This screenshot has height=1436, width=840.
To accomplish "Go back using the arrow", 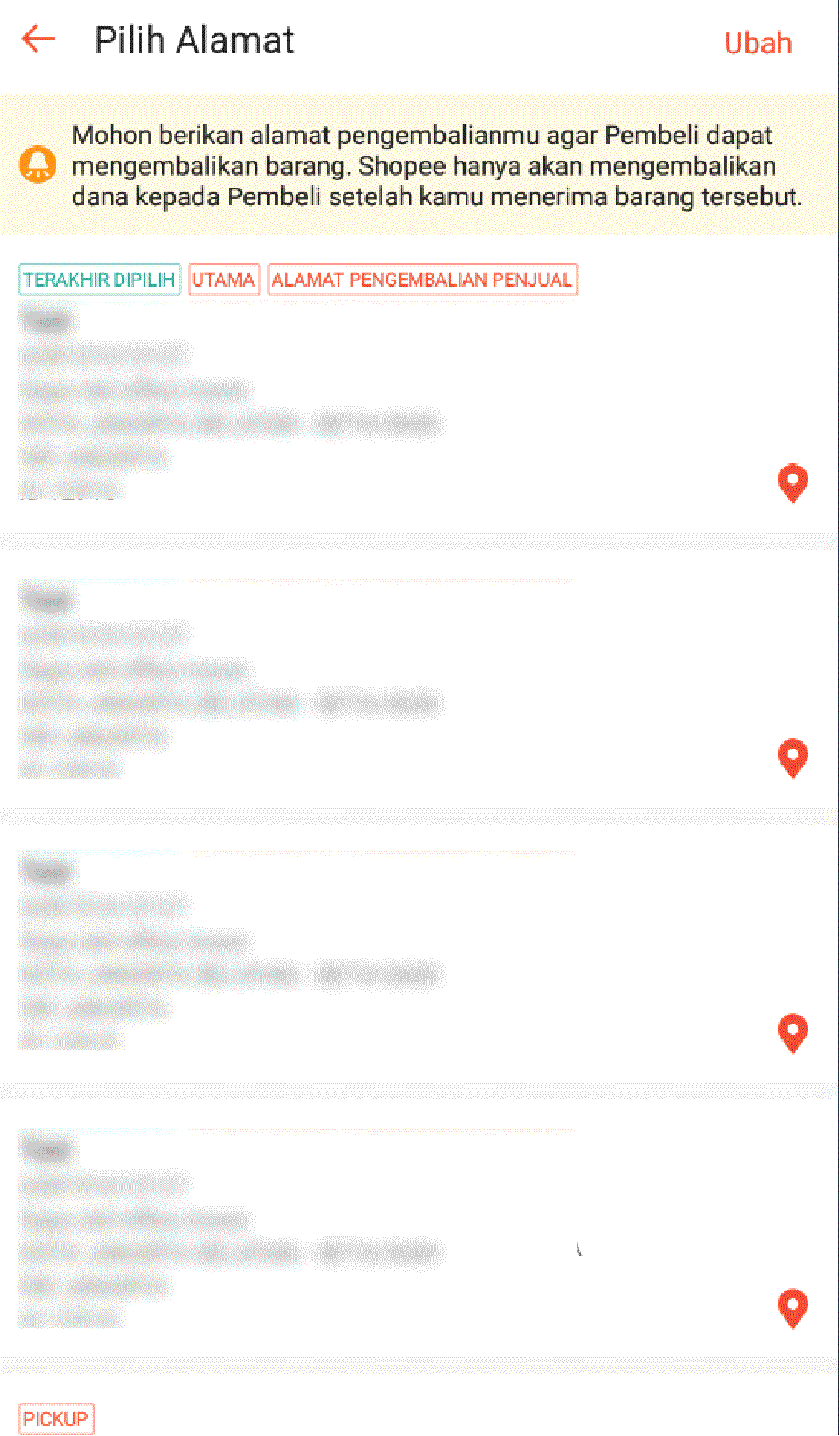I will tap(38, 39).
